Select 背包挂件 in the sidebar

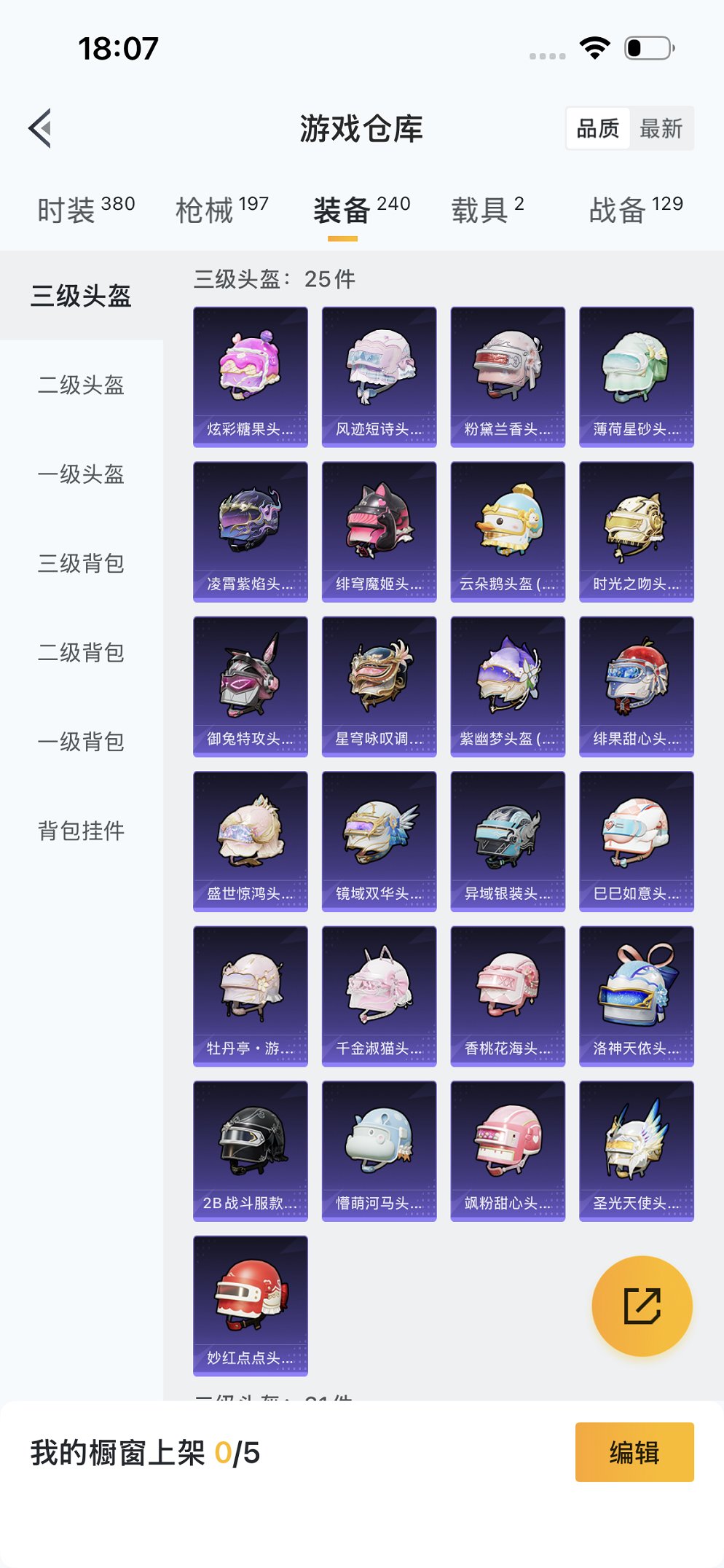(81, 829)
